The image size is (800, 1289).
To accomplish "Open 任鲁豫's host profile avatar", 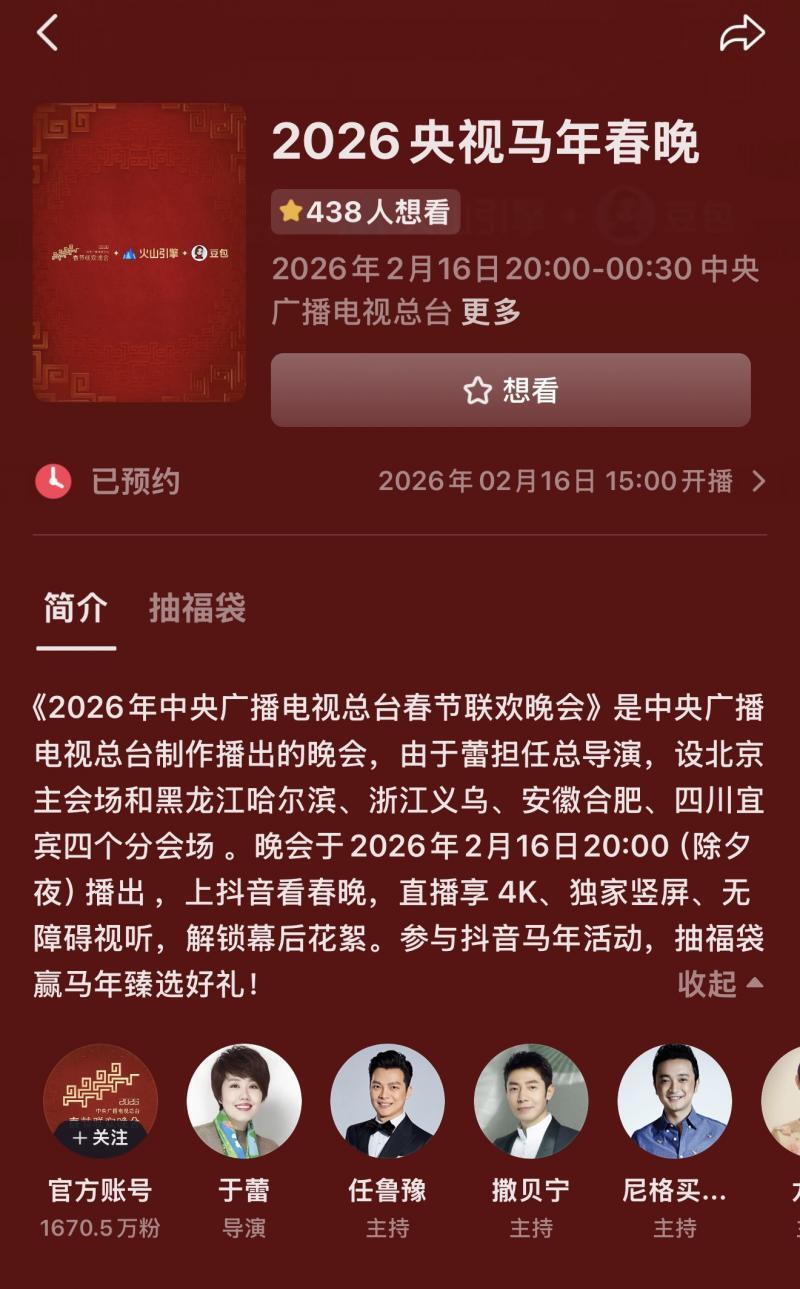I will [388, 1100].
